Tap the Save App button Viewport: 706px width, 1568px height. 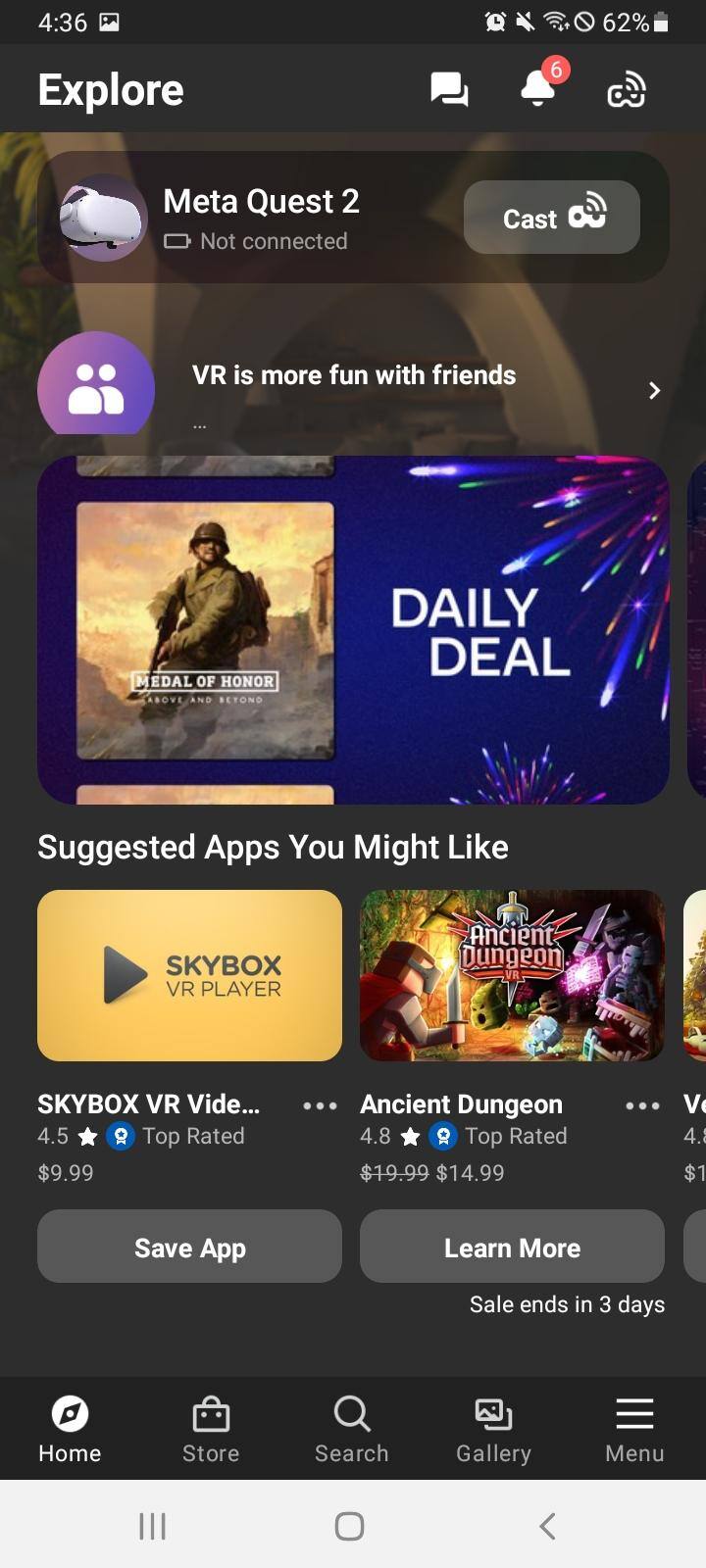[x=189, y=1247]
